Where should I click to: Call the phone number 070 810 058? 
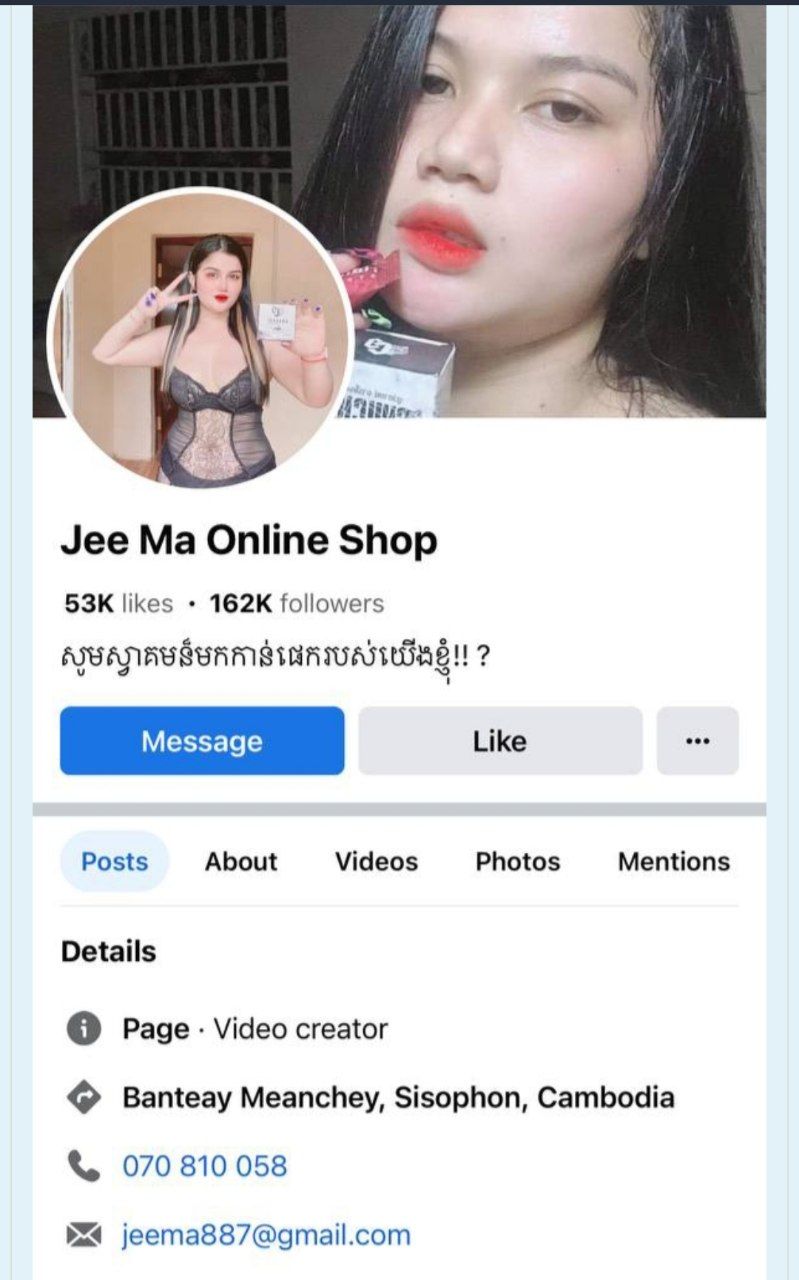coord(204,1166)
